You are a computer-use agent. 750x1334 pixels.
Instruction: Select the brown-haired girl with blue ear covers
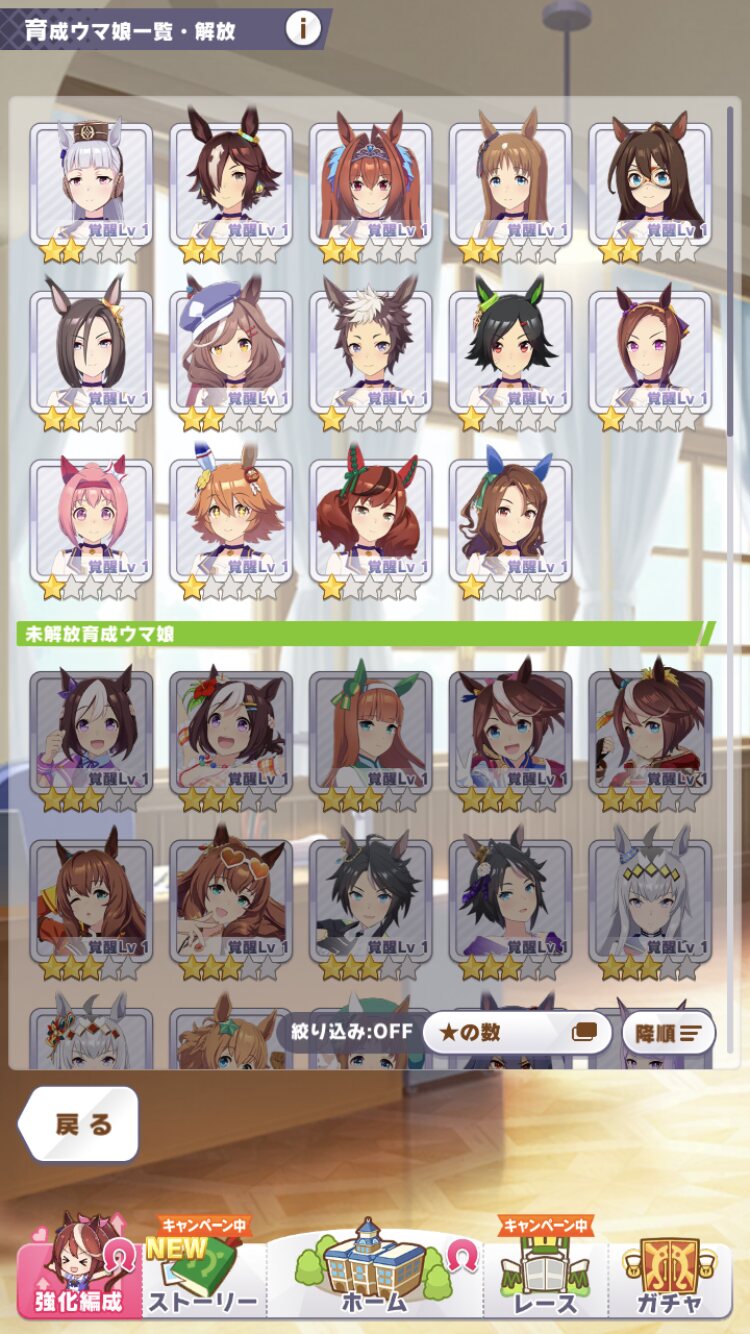(510, 521)
